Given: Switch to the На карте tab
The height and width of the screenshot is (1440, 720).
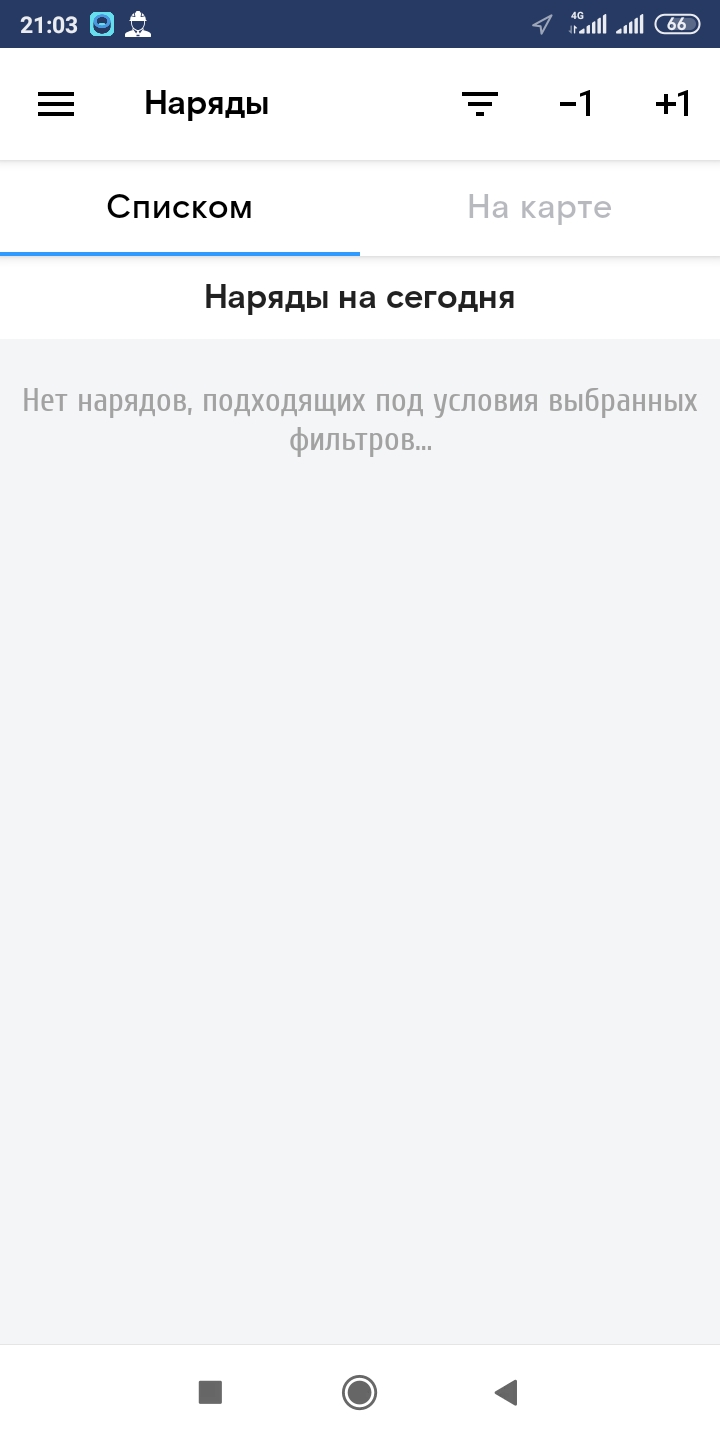Looking at the screenshot, I should pyautogui.click(x=540, y=208).
